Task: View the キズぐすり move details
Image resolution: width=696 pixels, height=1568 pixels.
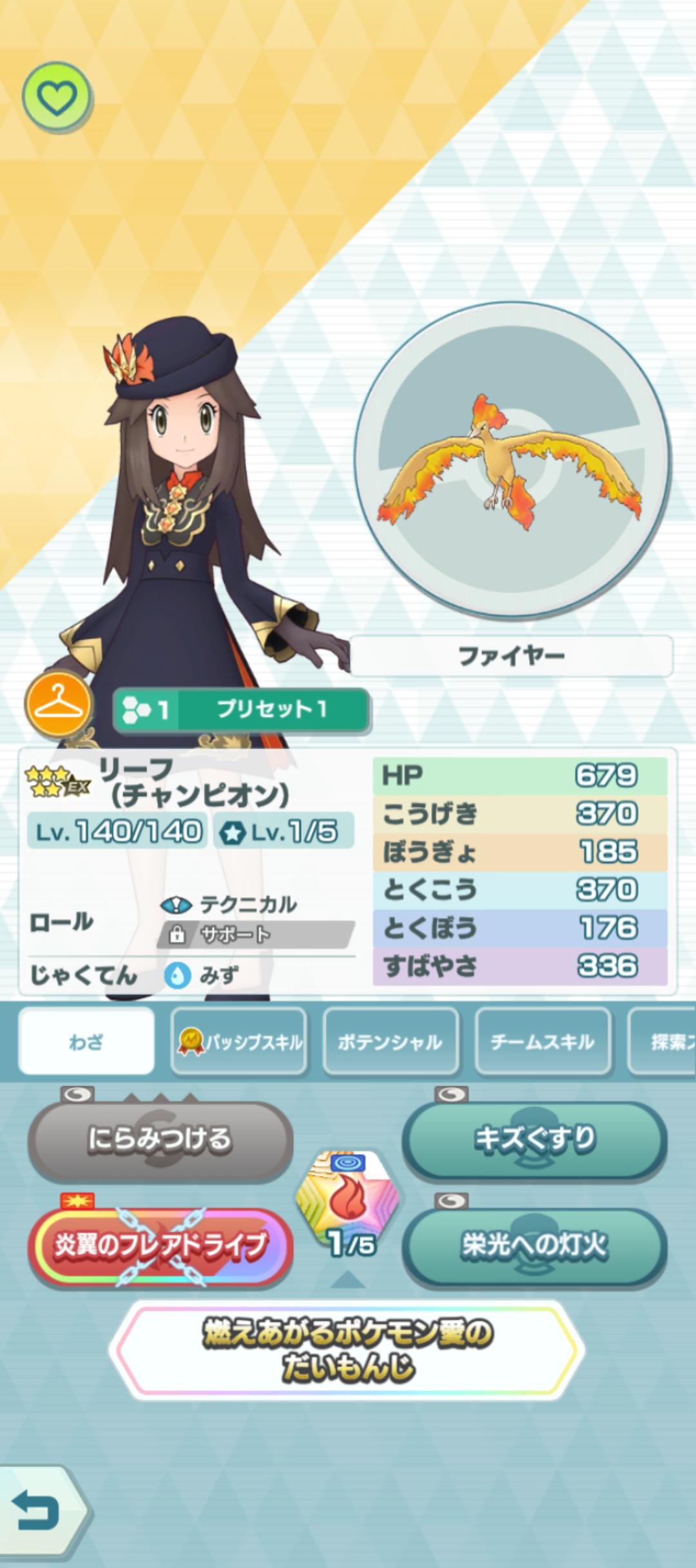Action: [535, 1140]
